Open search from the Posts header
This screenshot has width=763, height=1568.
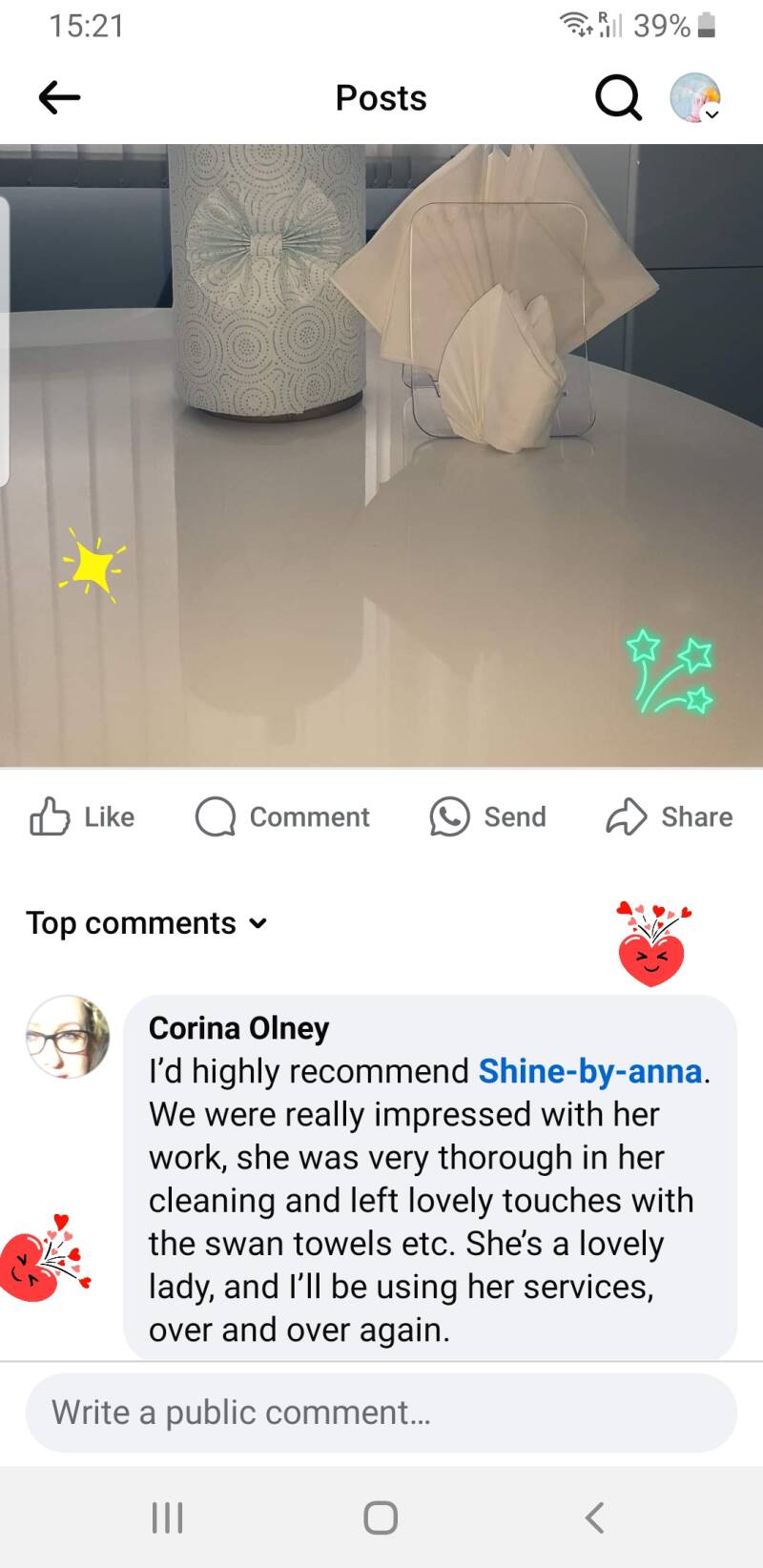coord(618,97)
